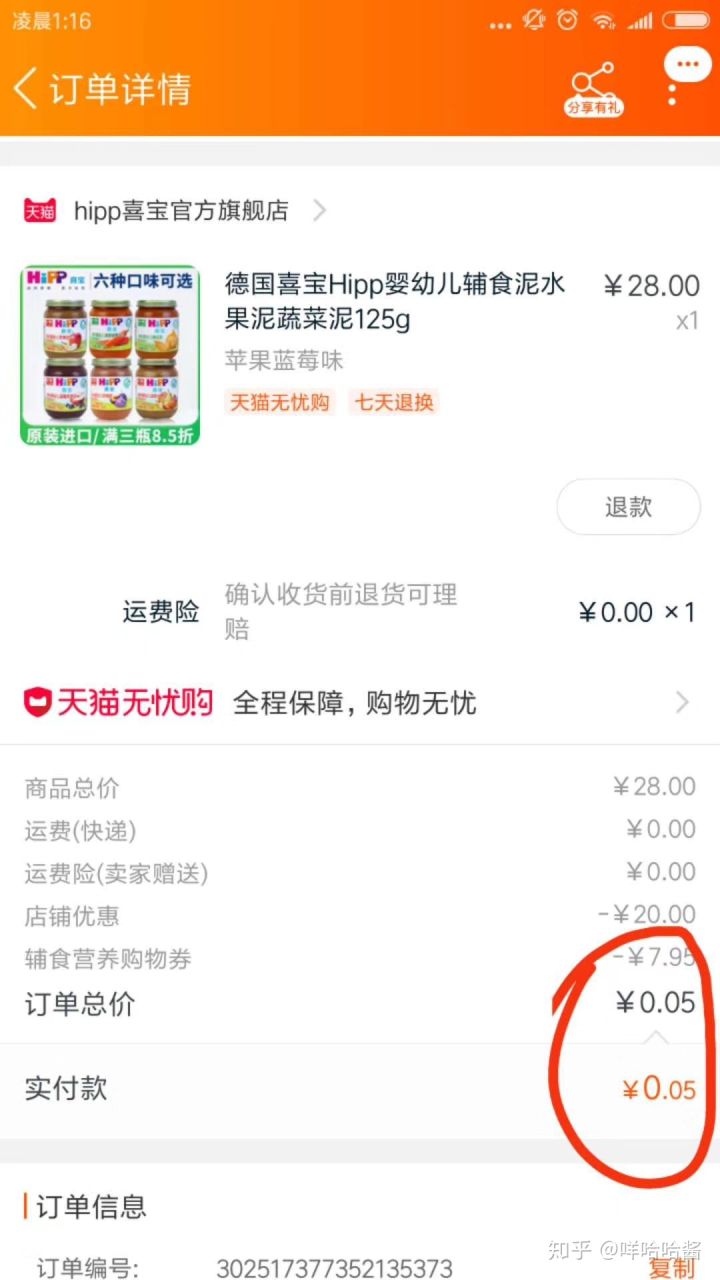Go back from the order details page
This screenshot has height=1280, width=720.
27,89
